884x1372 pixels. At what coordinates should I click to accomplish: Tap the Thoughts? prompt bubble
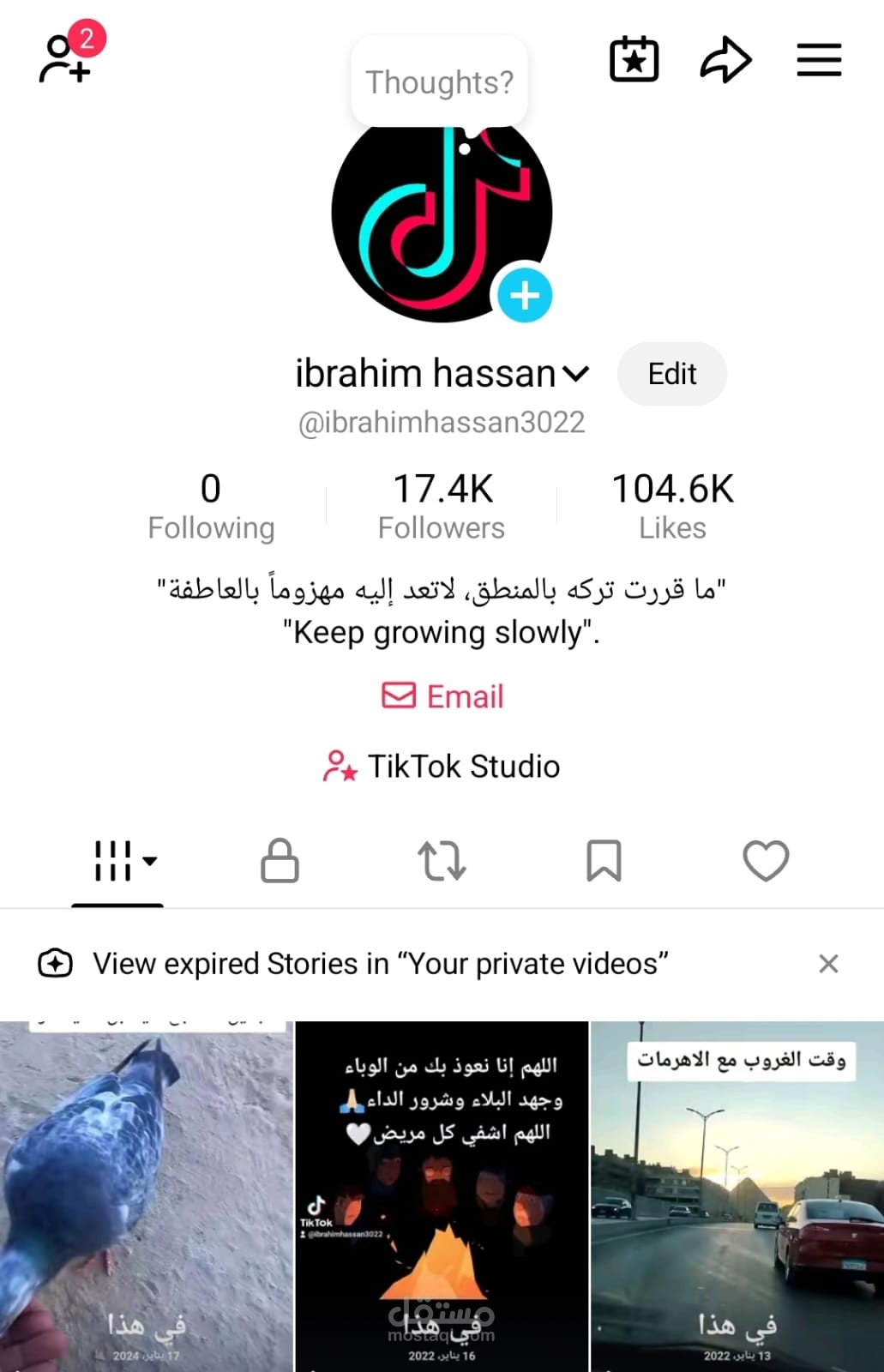click(440, 81)
